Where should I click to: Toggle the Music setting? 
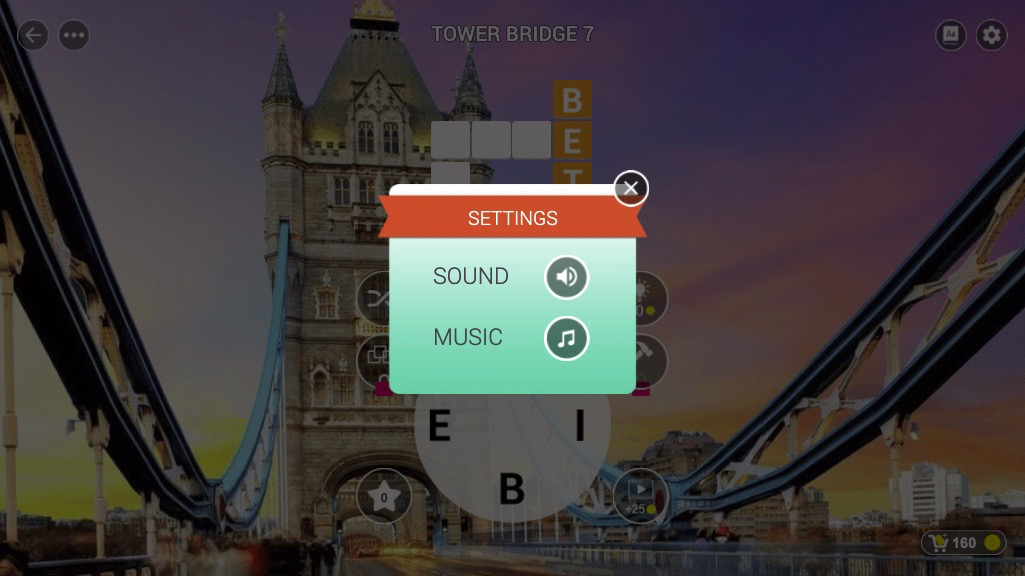pyautogui.click(x=566, y=338)
